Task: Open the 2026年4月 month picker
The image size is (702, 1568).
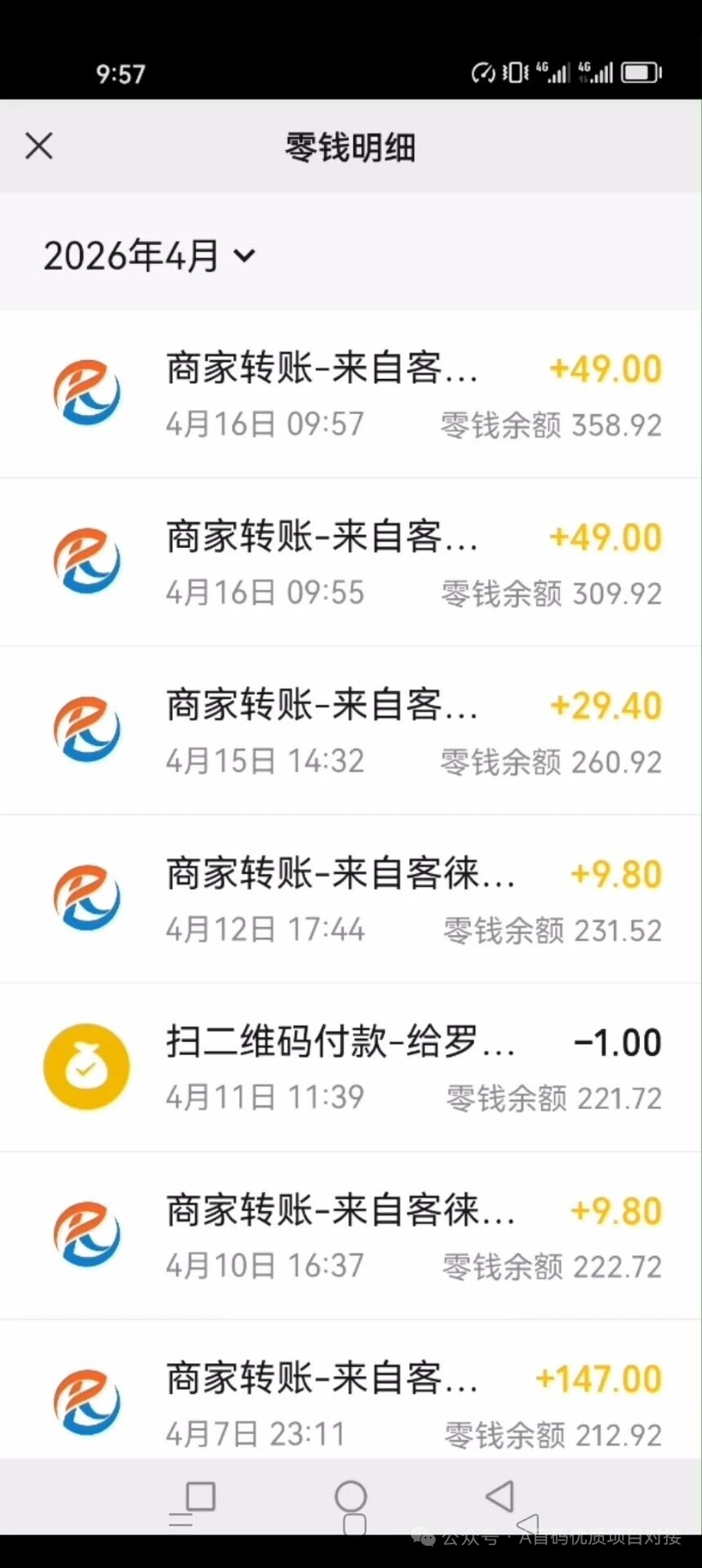Action: 149,256
